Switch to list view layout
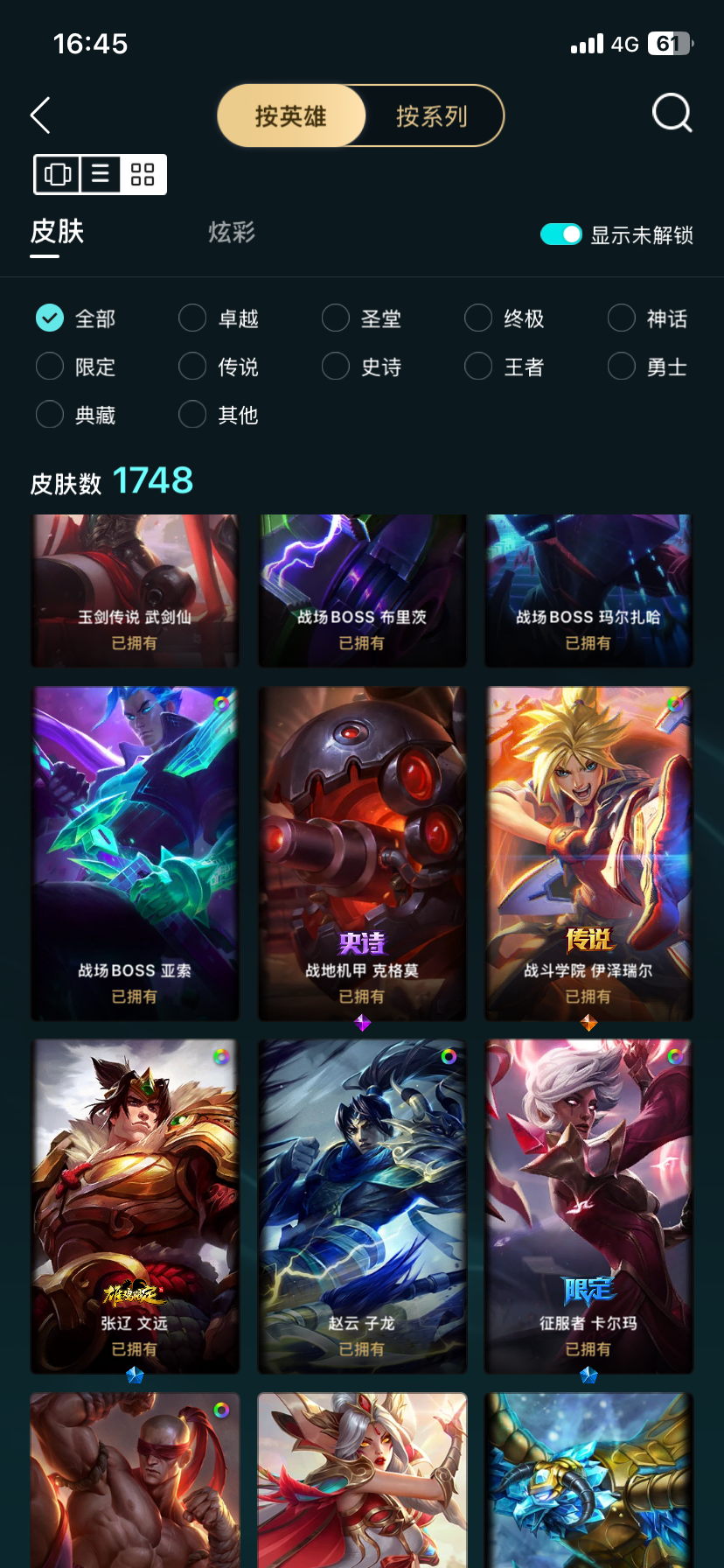The image size is (724, 1568). coord(101,174)
